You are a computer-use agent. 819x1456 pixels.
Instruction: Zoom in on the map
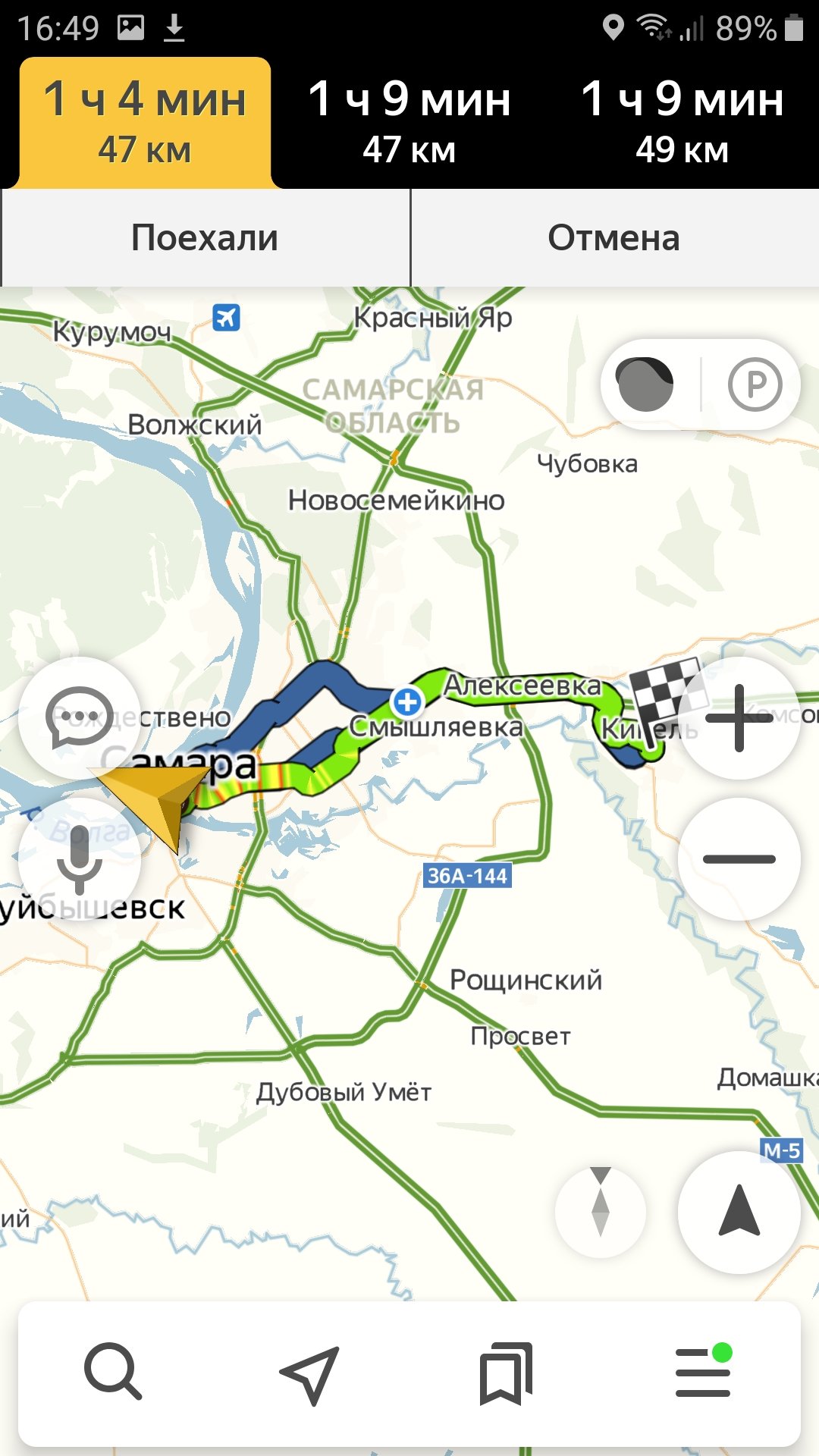point(739,718)
